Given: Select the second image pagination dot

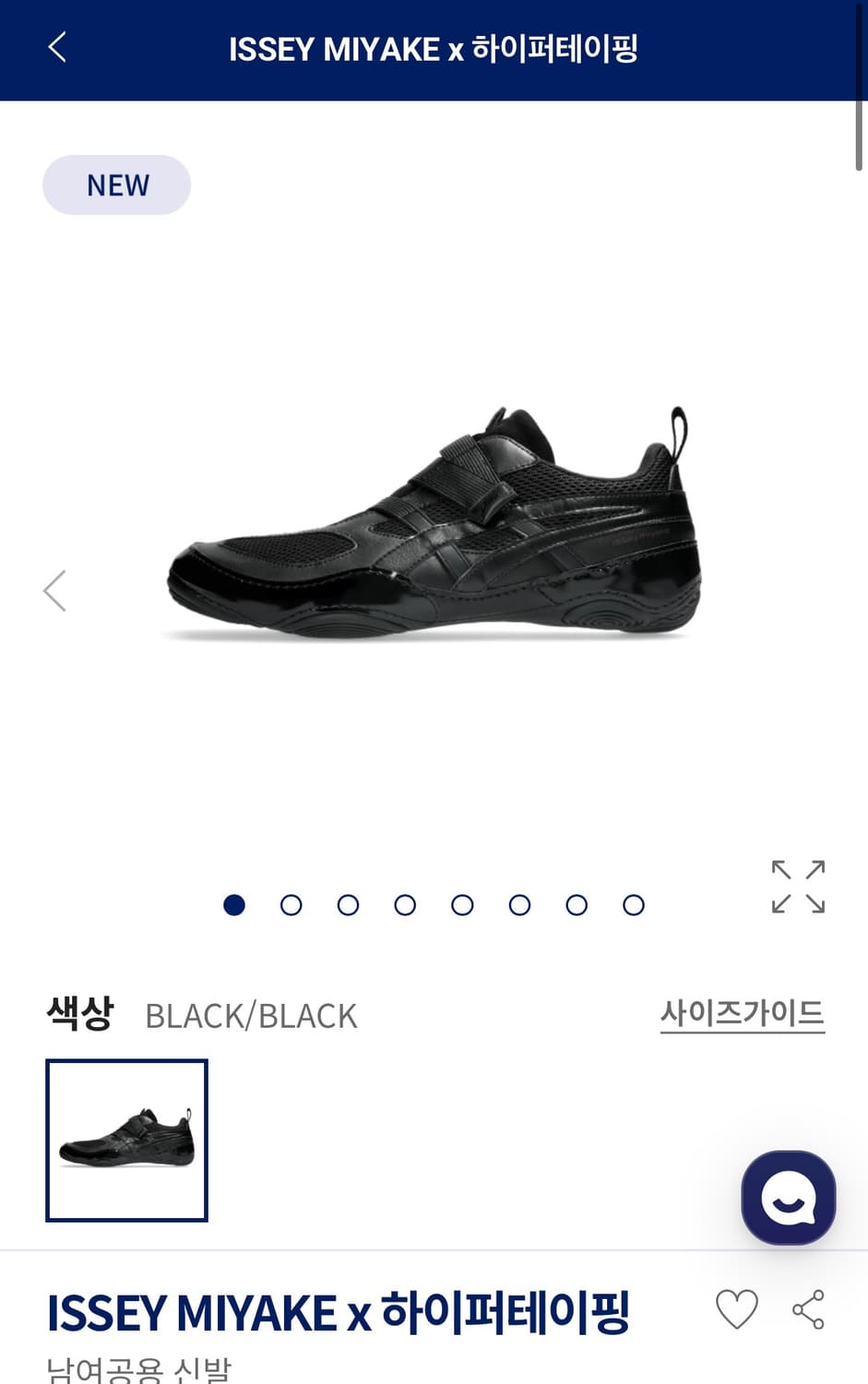Looking at the screenshot, I should 292,905.
